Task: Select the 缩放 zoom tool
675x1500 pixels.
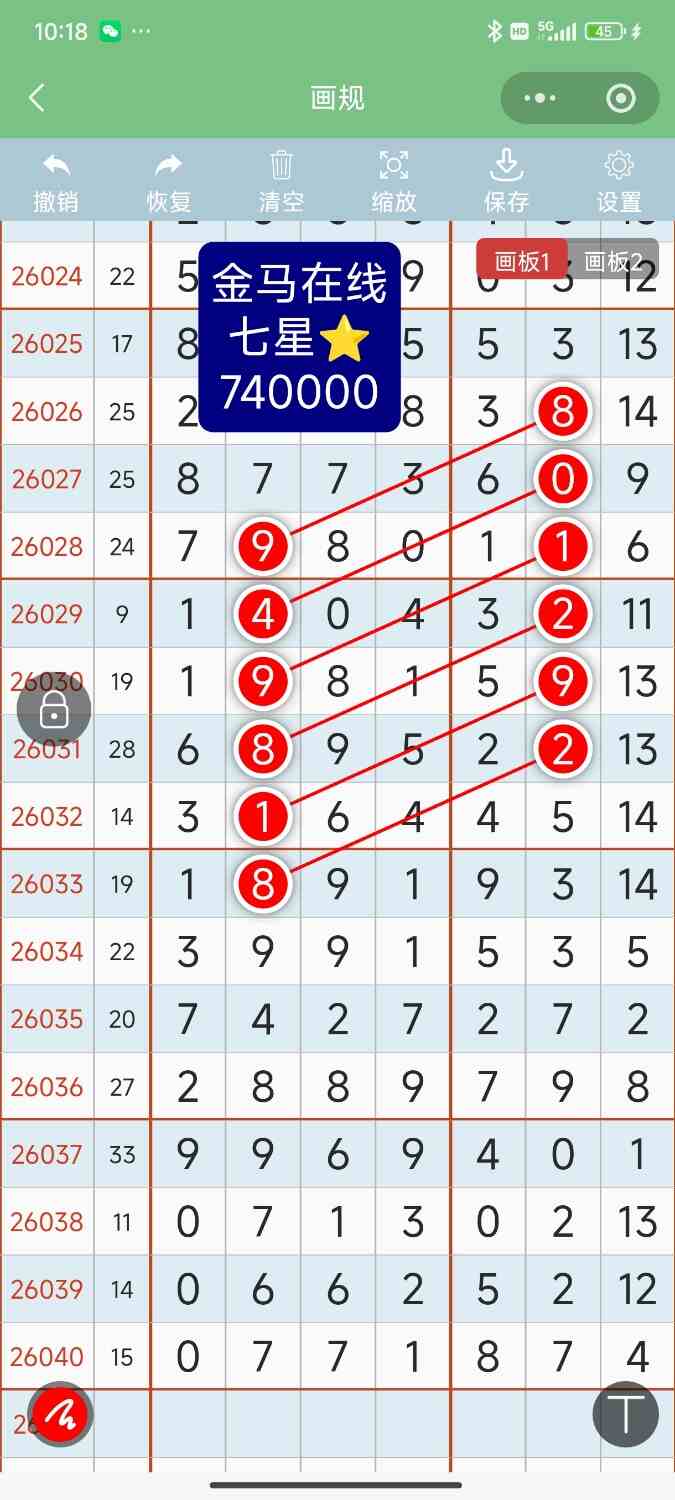Action: pos(394,181)
